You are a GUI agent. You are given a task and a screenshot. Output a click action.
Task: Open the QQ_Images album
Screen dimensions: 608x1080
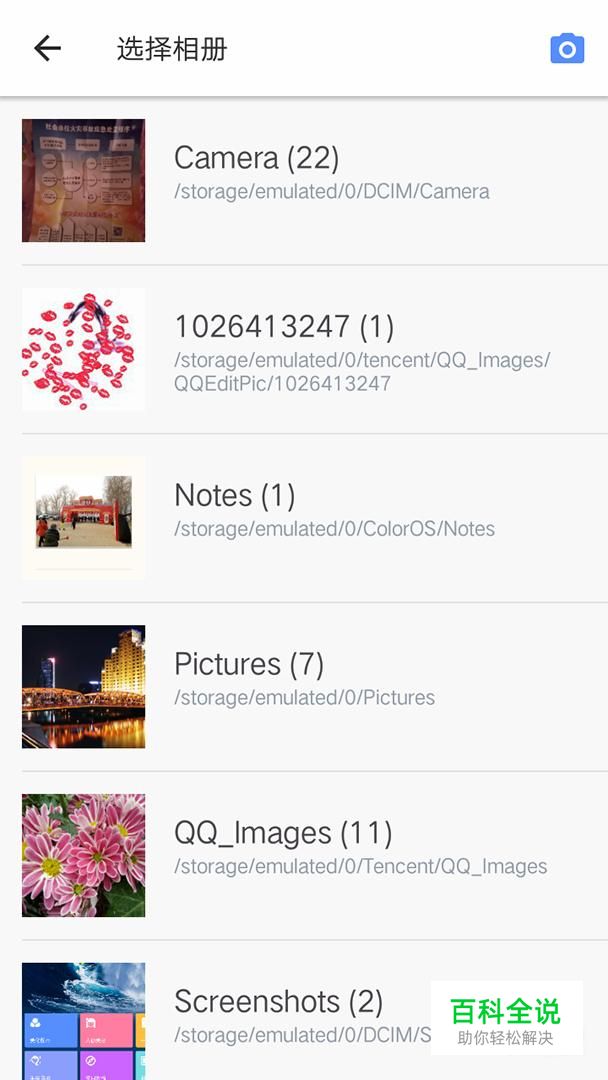pos(304,855)
